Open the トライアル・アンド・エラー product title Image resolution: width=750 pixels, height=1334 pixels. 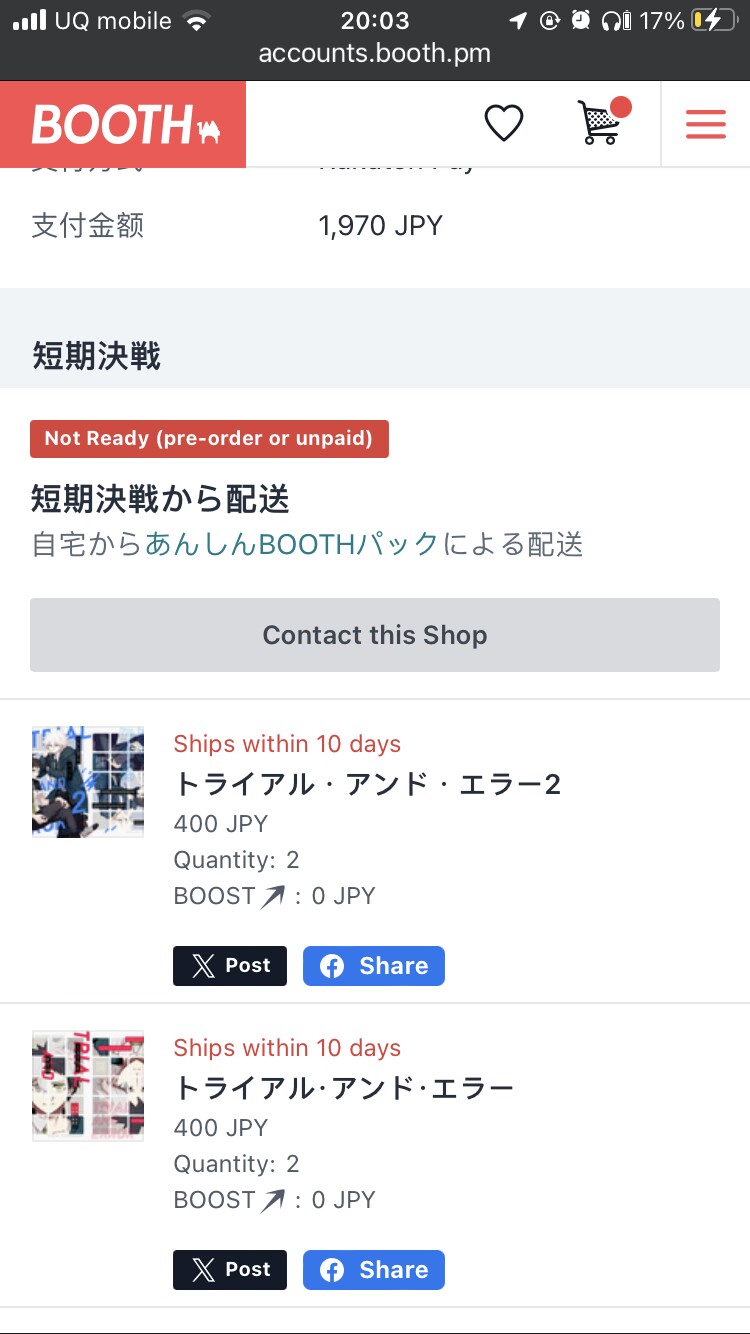pos(344,1088)
